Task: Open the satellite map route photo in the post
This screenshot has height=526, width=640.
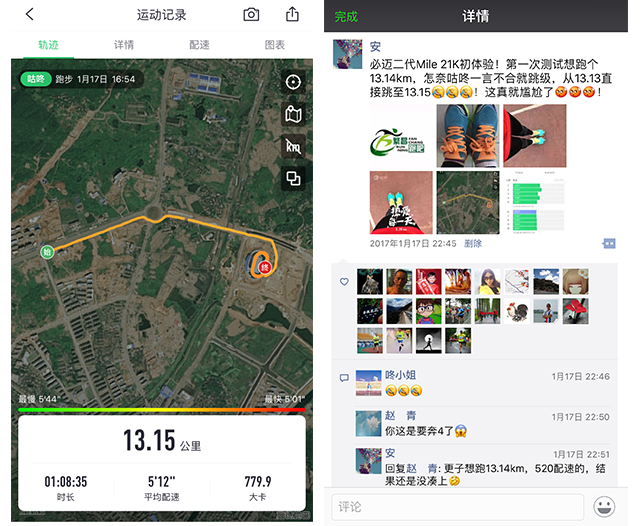Action: click(x=467, y=201)
